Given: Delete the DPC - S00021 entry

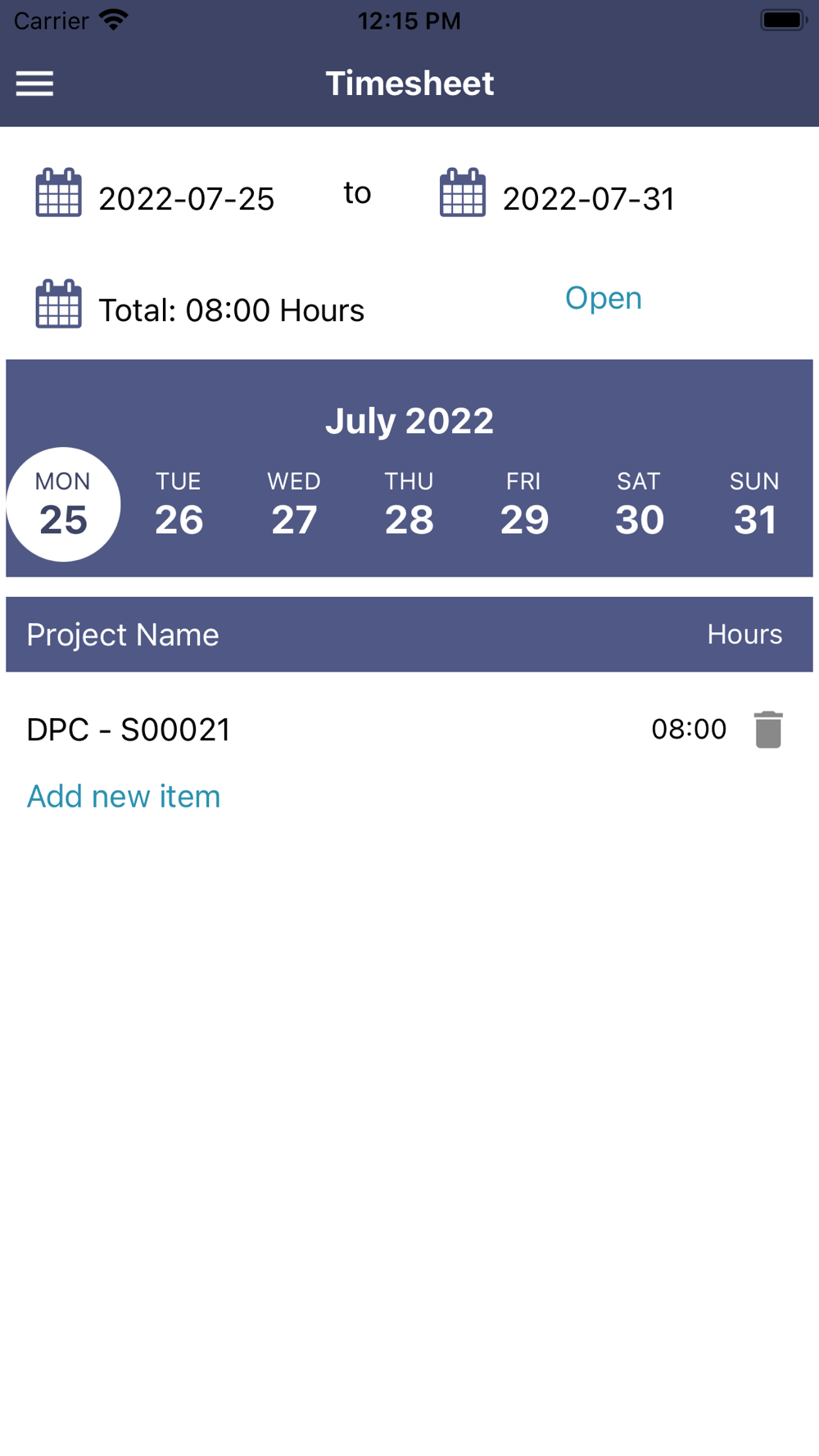Looking at the screenshot, I should (768, 729).
